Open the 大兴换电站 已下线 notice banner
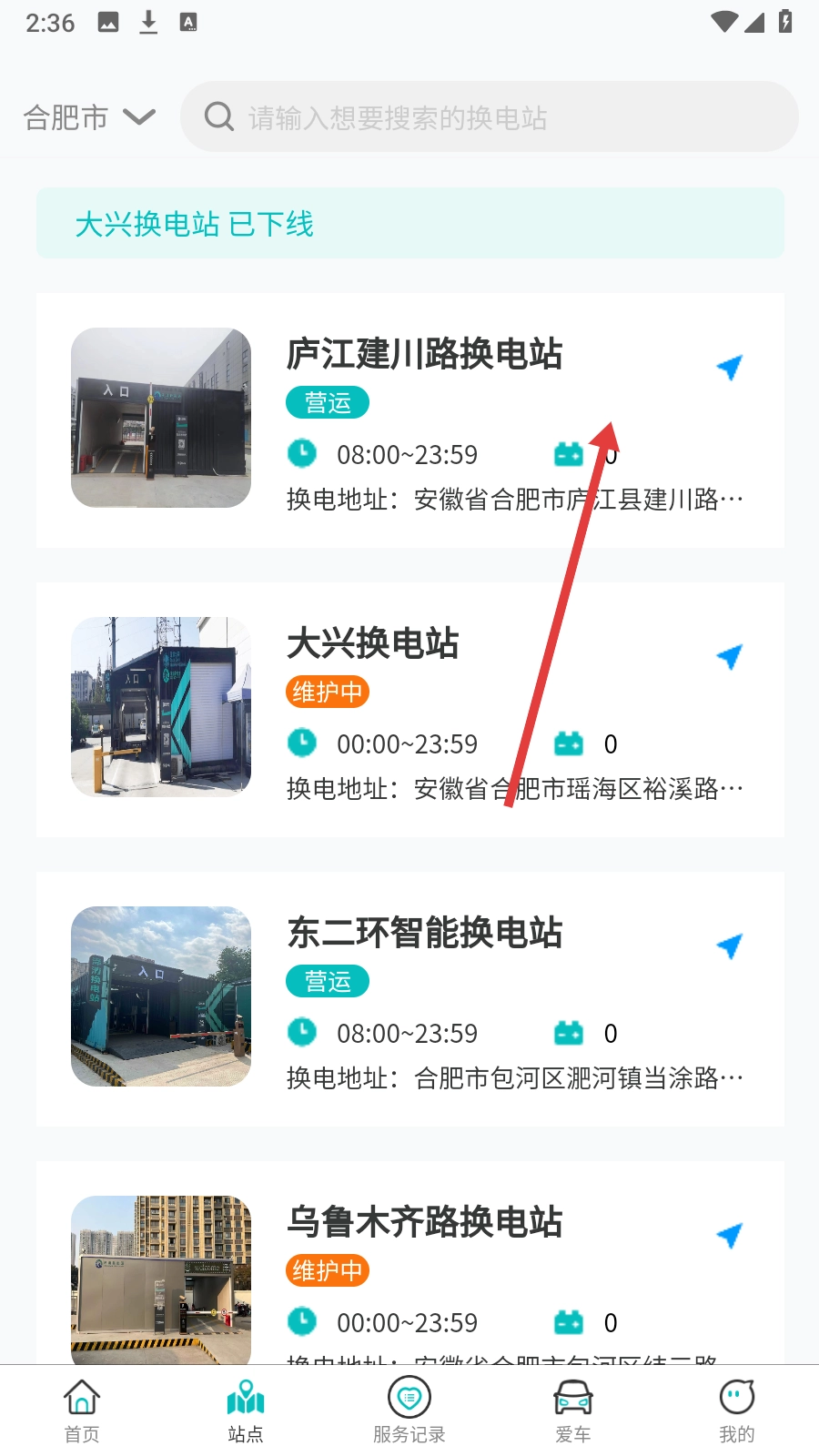This screenshot has width=819, height=1456. tap(409, 224)
